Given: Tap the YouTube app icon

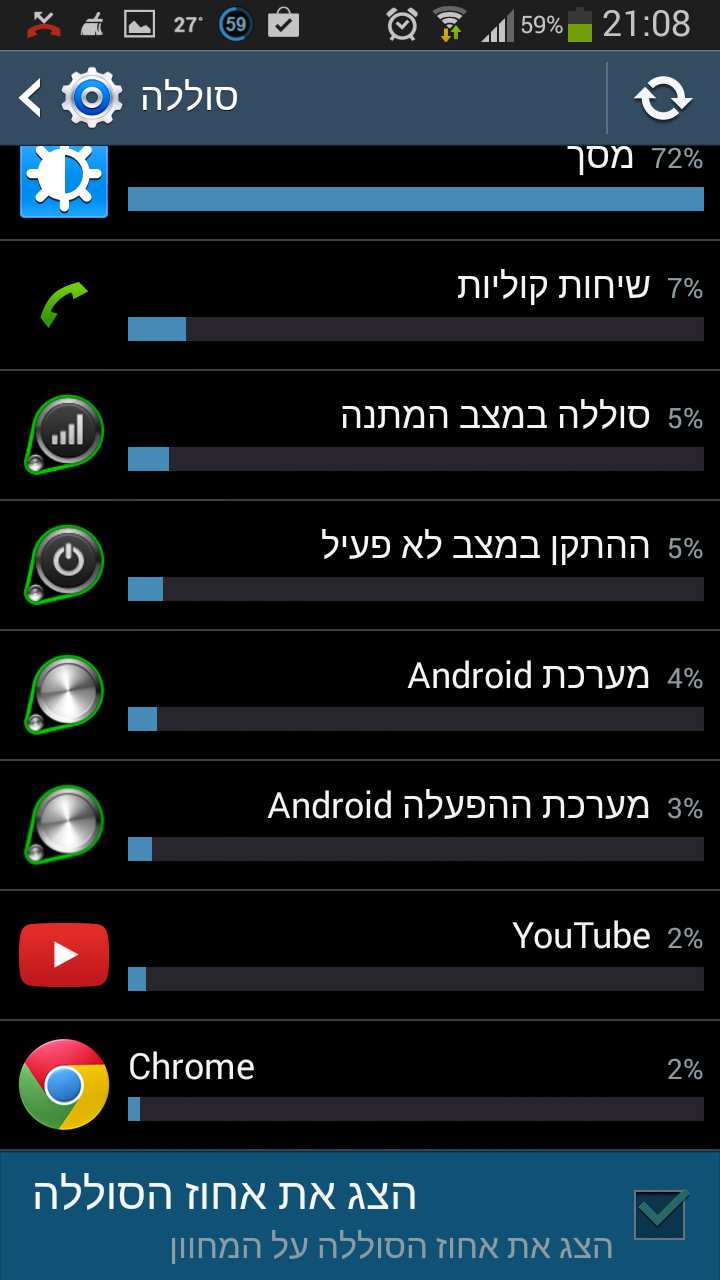Looking at the screenshot, I should pyautogui.click(x=64, y=954).
